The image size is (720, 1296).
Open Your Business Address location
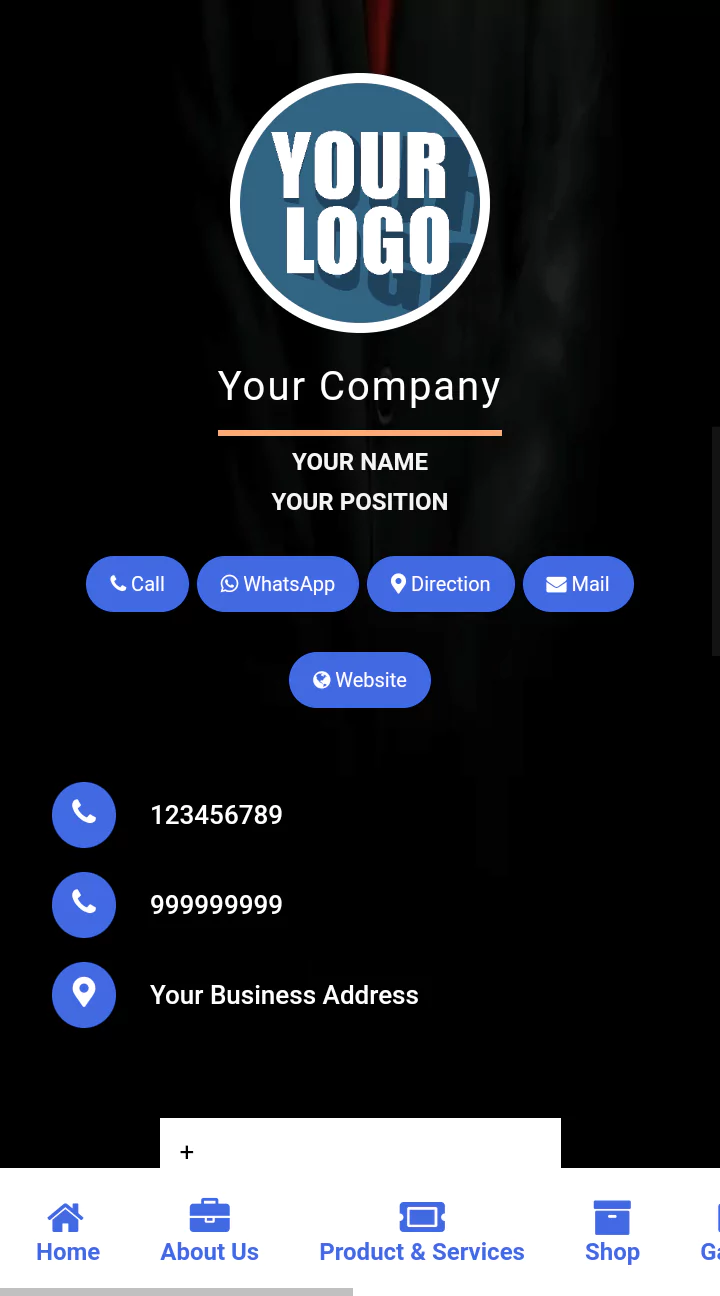(x=284, y=995)
